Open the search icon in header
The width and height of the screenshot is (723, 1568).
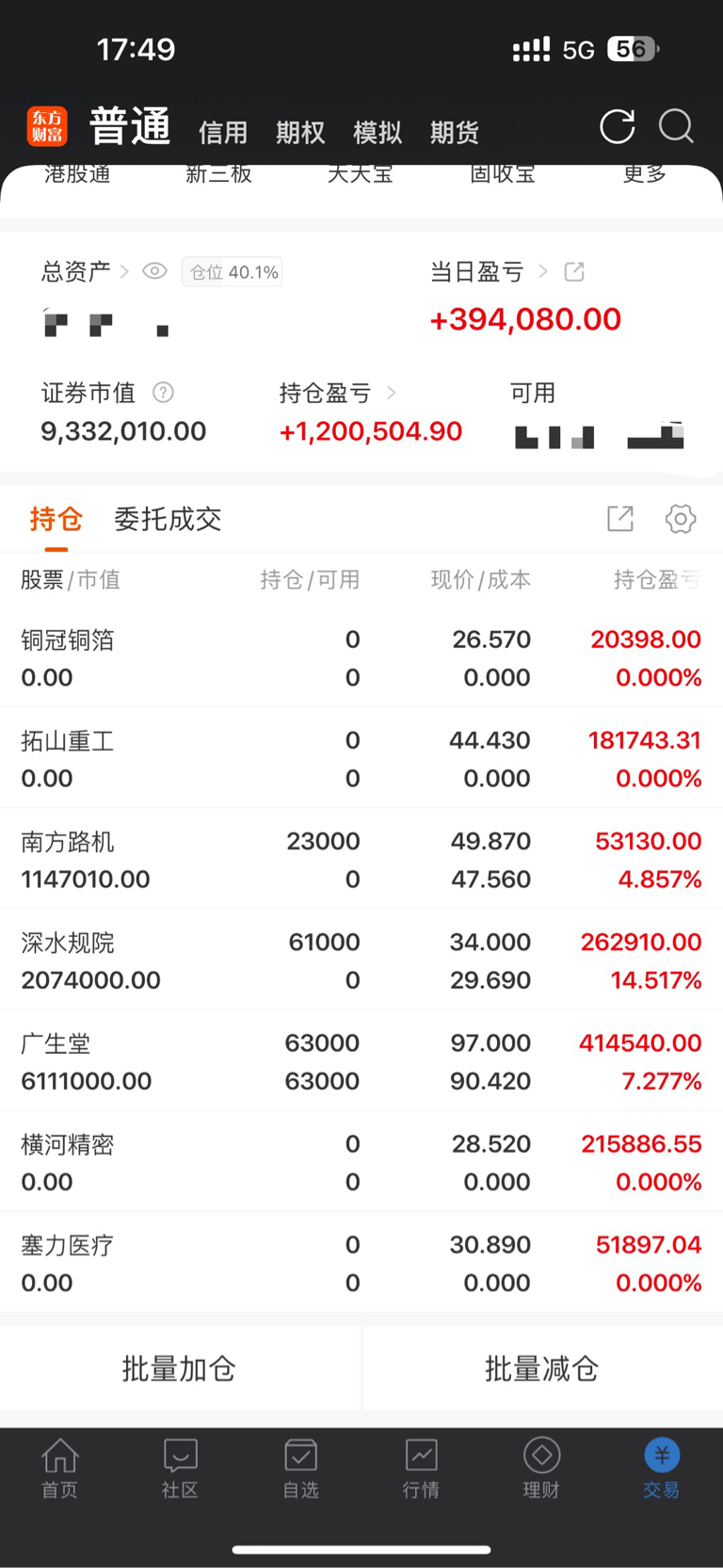676,126
